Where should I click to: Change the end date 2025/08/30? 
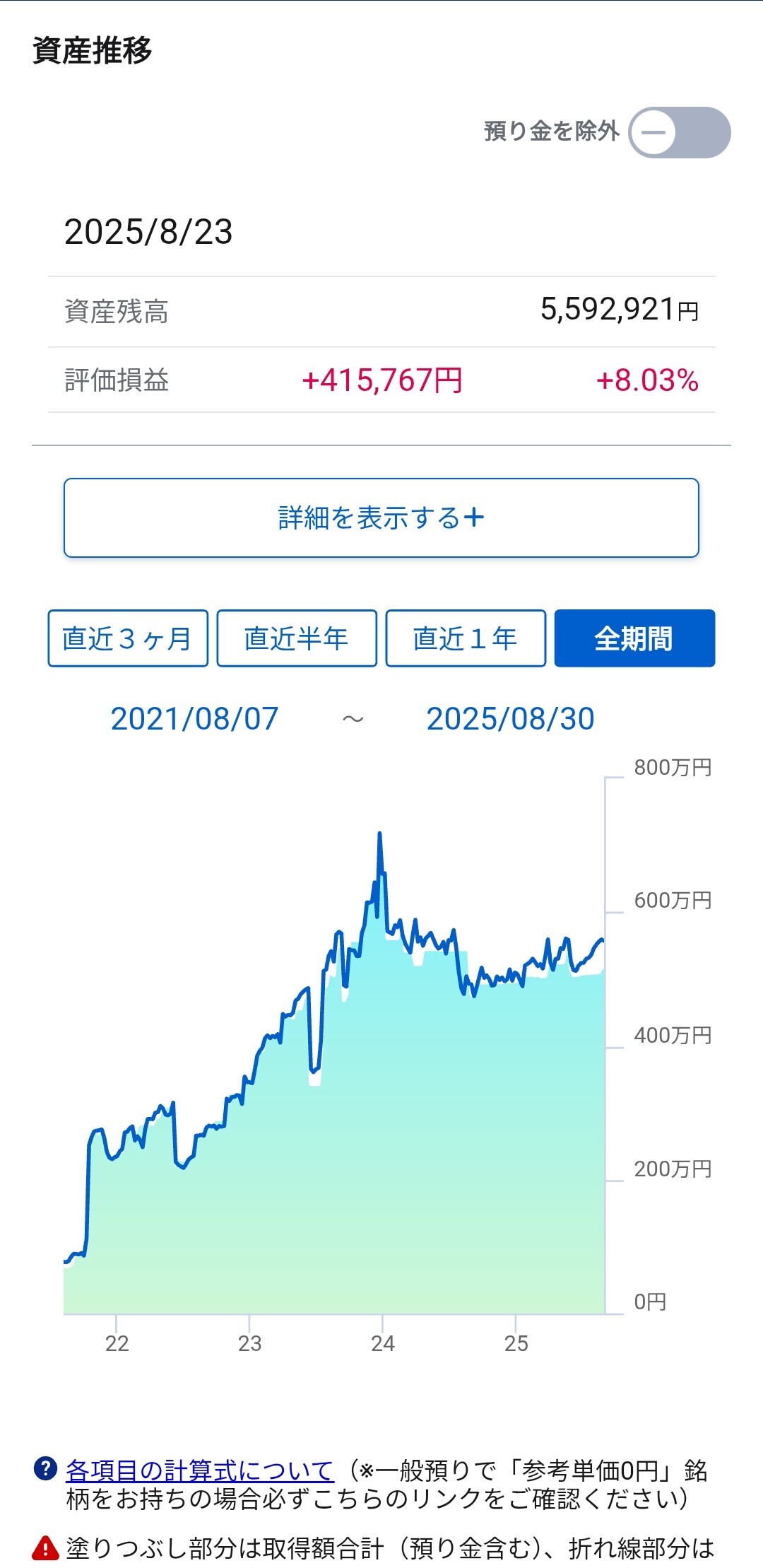[510, 719]
